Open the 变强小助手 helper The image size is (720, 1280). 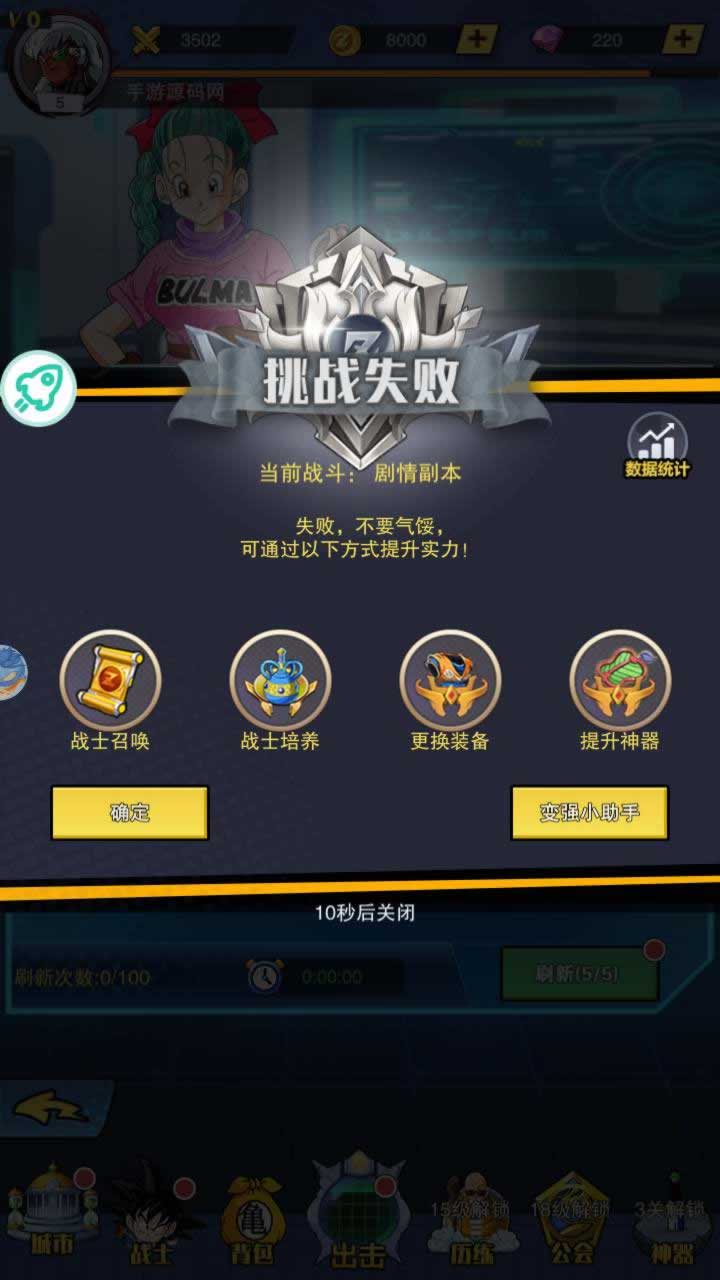coord(590,812)
